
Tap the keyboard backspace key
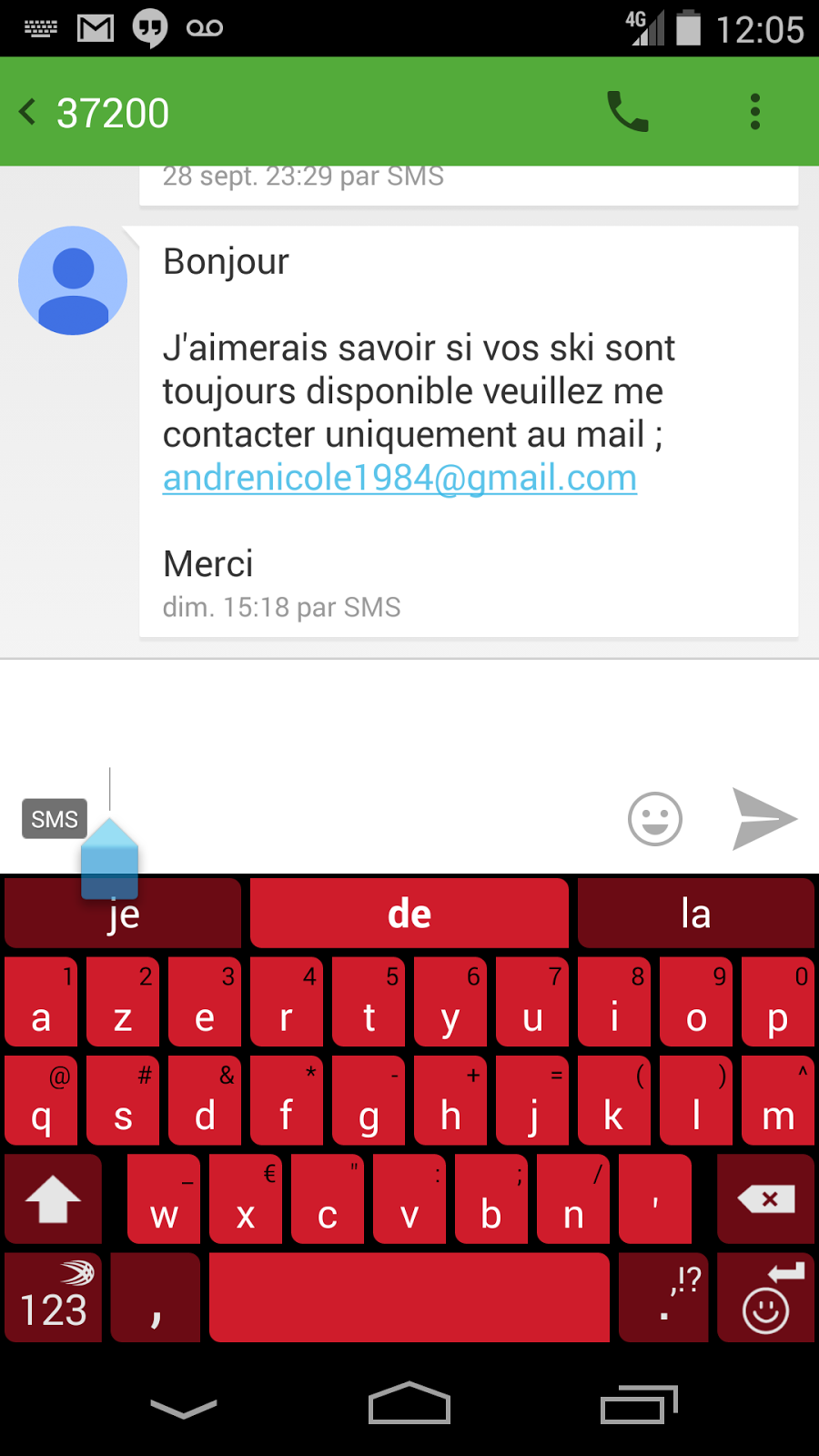766,1199
